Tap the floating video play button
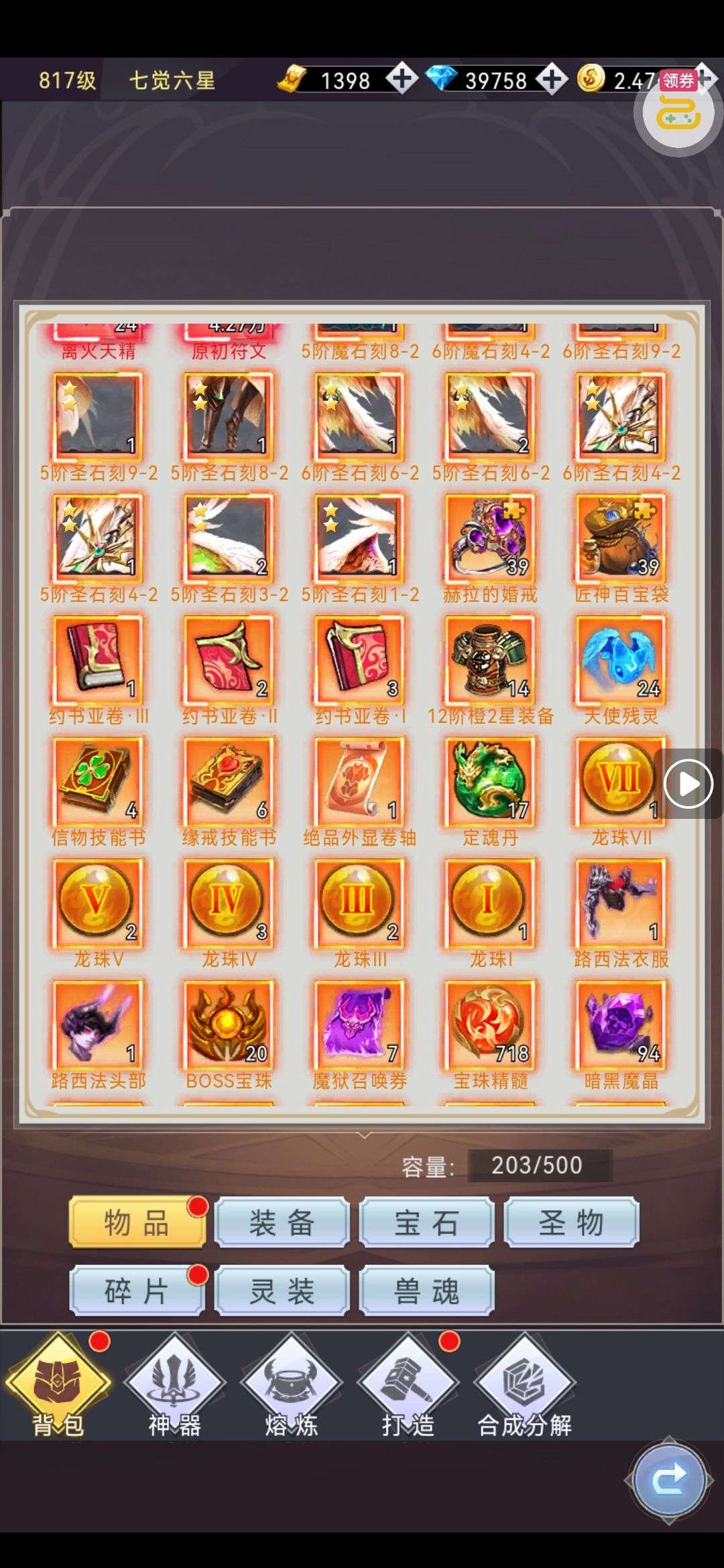 [x=688, y=783]
